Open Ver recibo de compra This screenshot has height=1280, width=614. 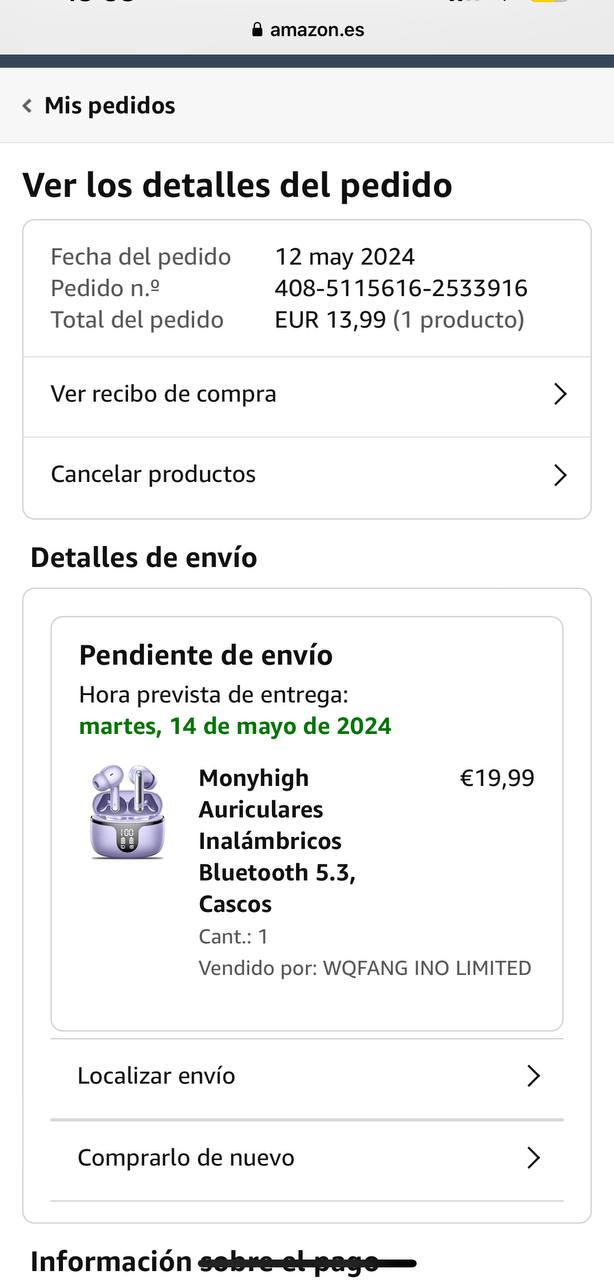point(306,394)
